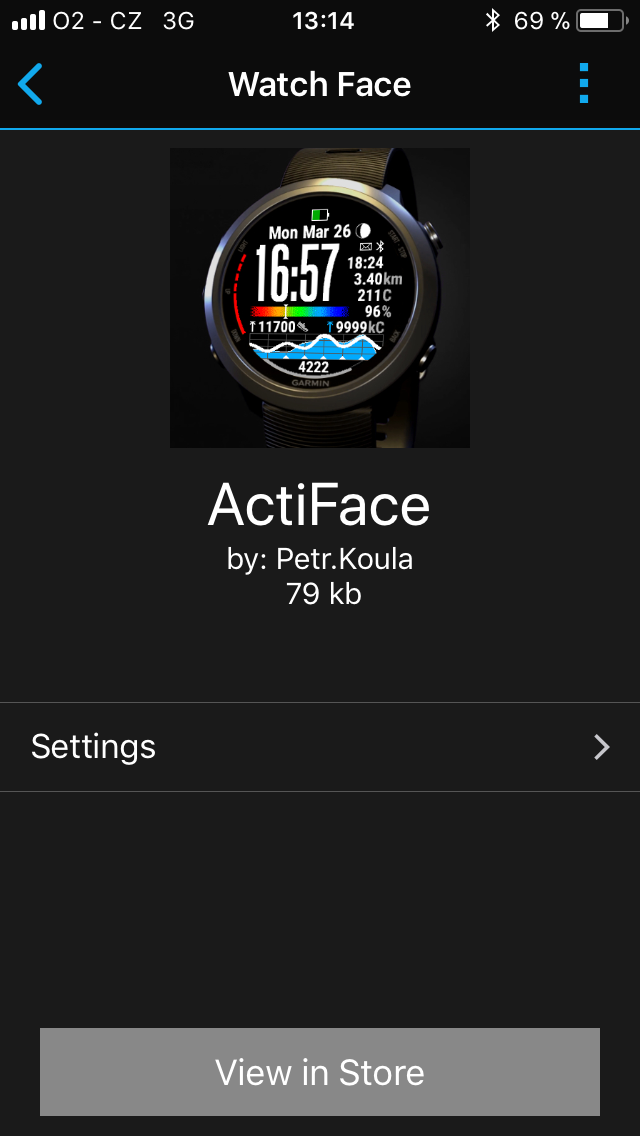640x1136 pixels.
Task: Go back from the Watch Face screen
Action: tap(31, 84)
